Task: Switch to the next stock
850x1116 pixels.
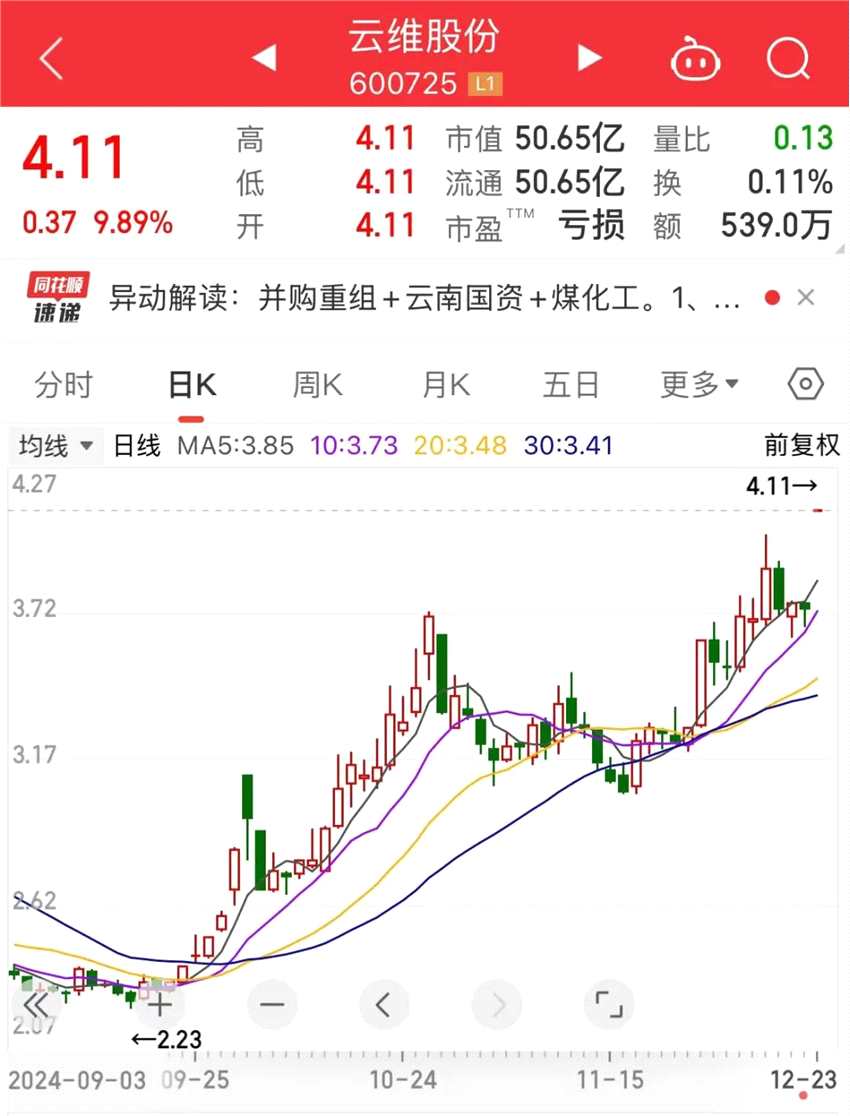Action: point(590,58)
